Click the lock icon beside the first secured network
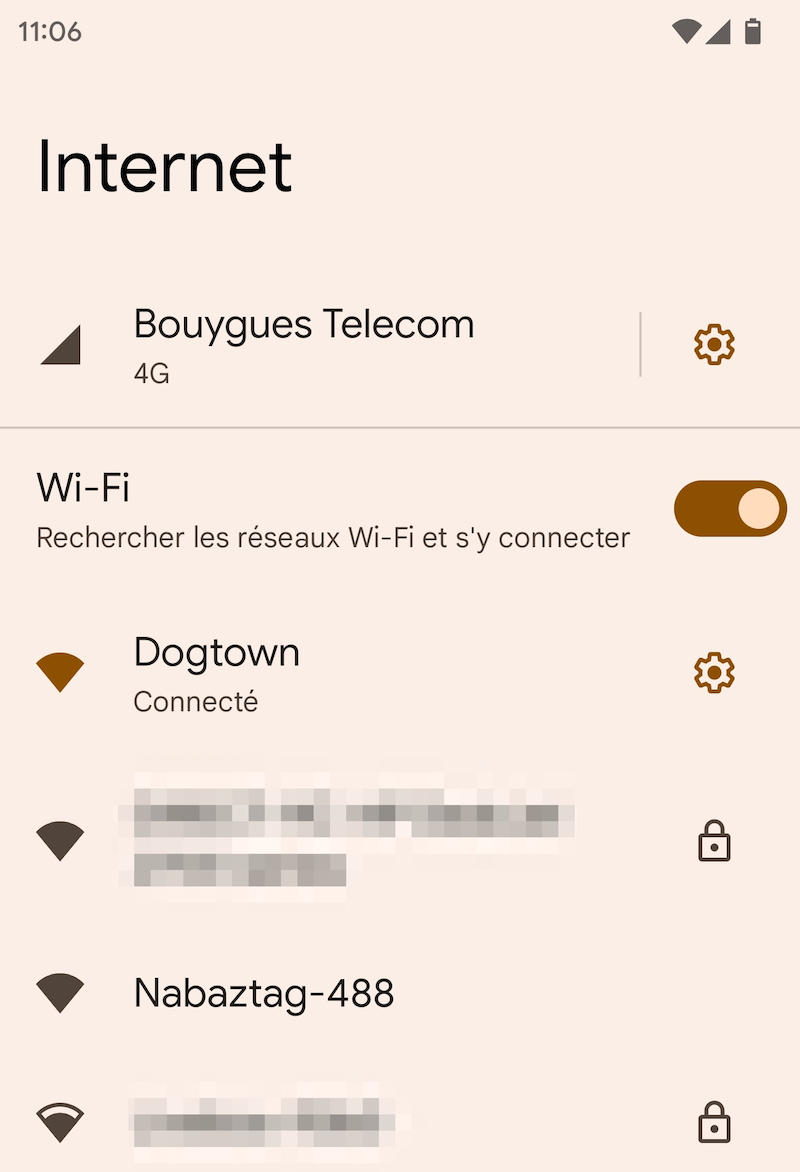 pos(714,841)
